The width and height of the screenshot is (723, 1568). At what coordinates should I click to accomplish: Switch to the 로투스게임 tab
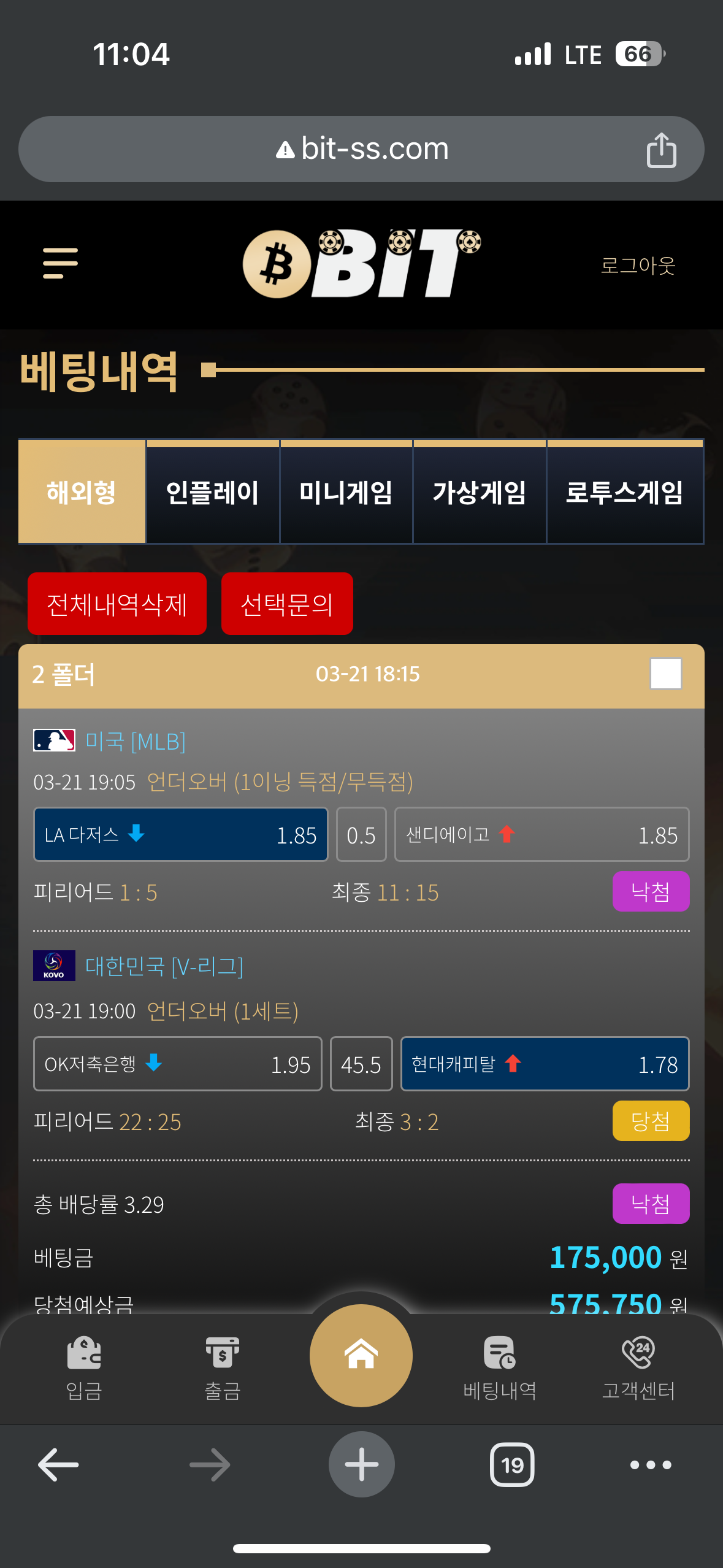click(624, 492)
